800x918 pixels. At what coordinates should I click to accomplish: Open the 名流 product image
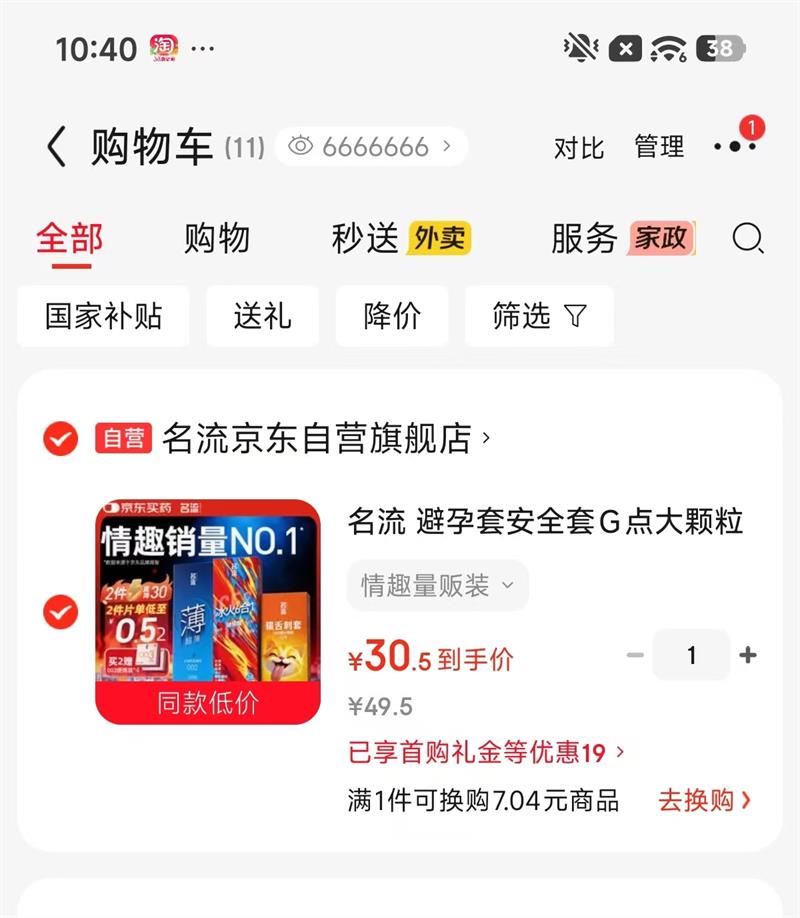[x=208, y=612]
